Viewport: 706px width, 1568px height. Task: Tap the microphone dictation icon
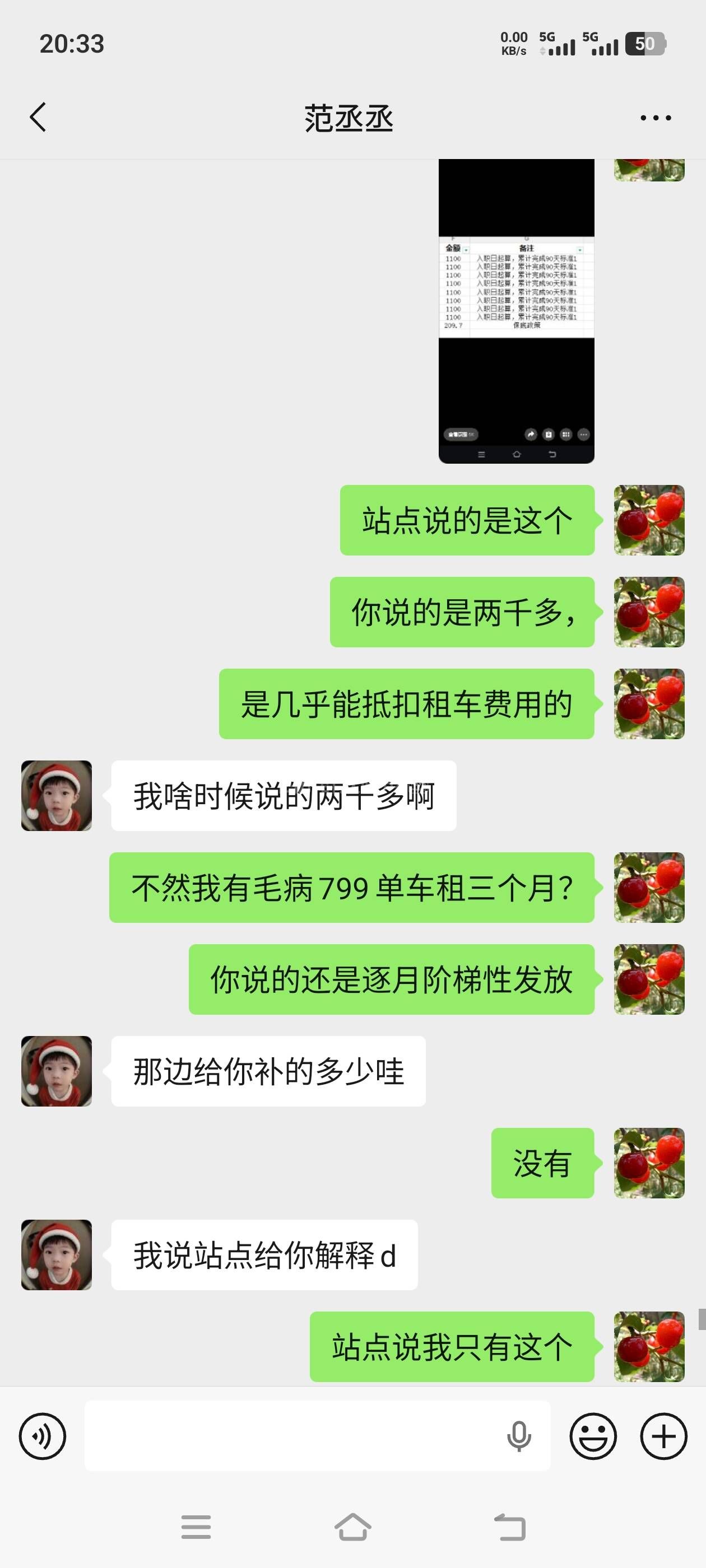(x=518, y=1436)
